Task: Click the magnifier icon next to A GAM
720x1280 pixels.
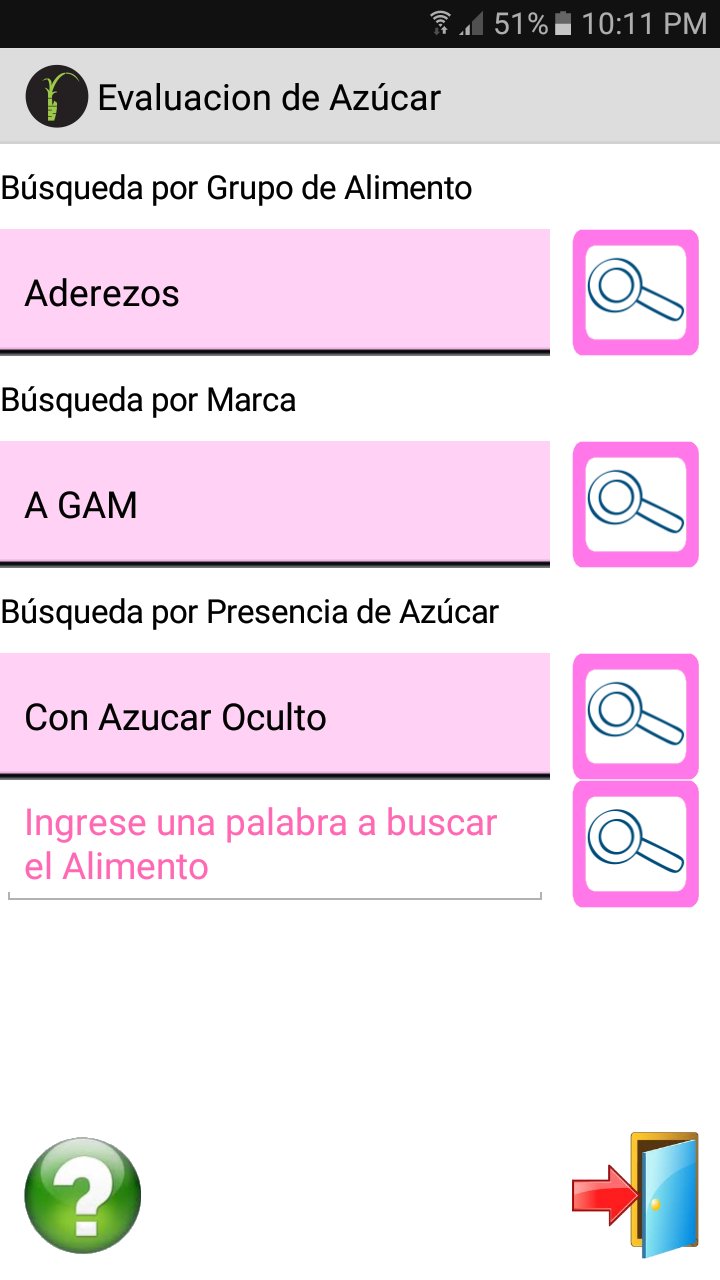Action: pos(635,503)
